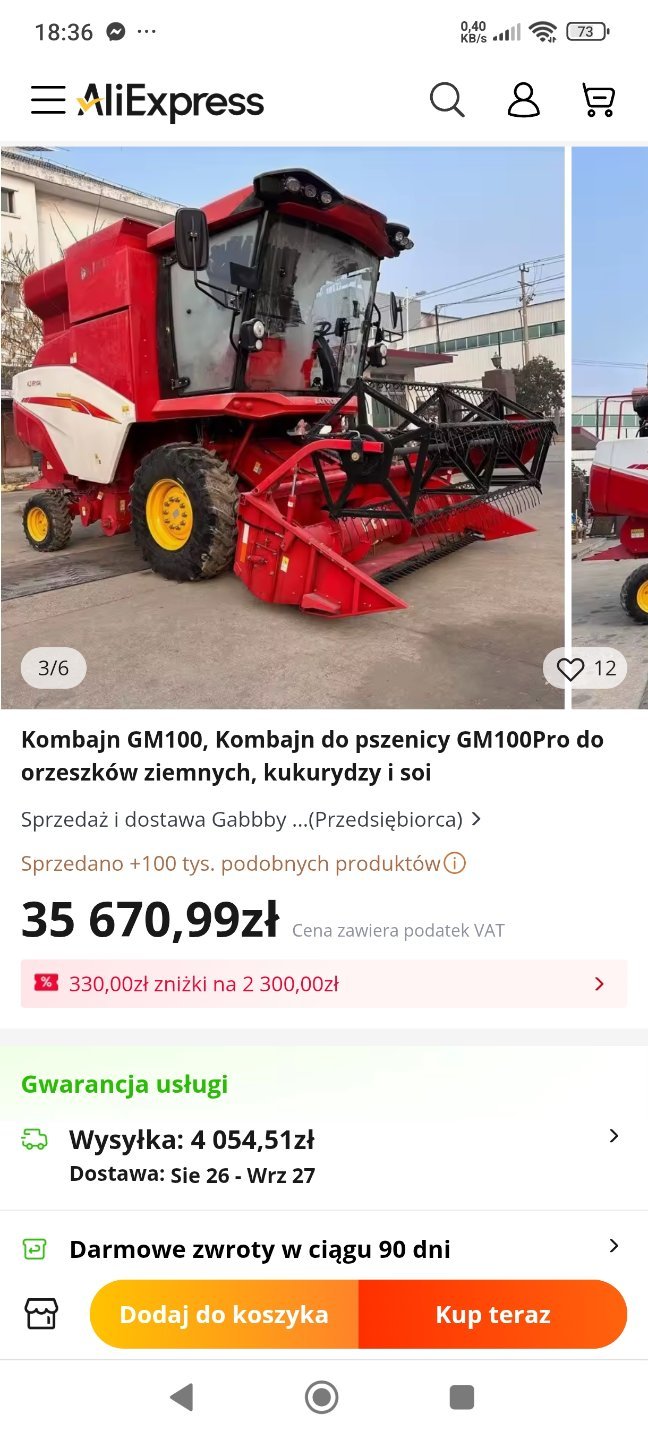Open the shopping cart

(x=598, y=100)
